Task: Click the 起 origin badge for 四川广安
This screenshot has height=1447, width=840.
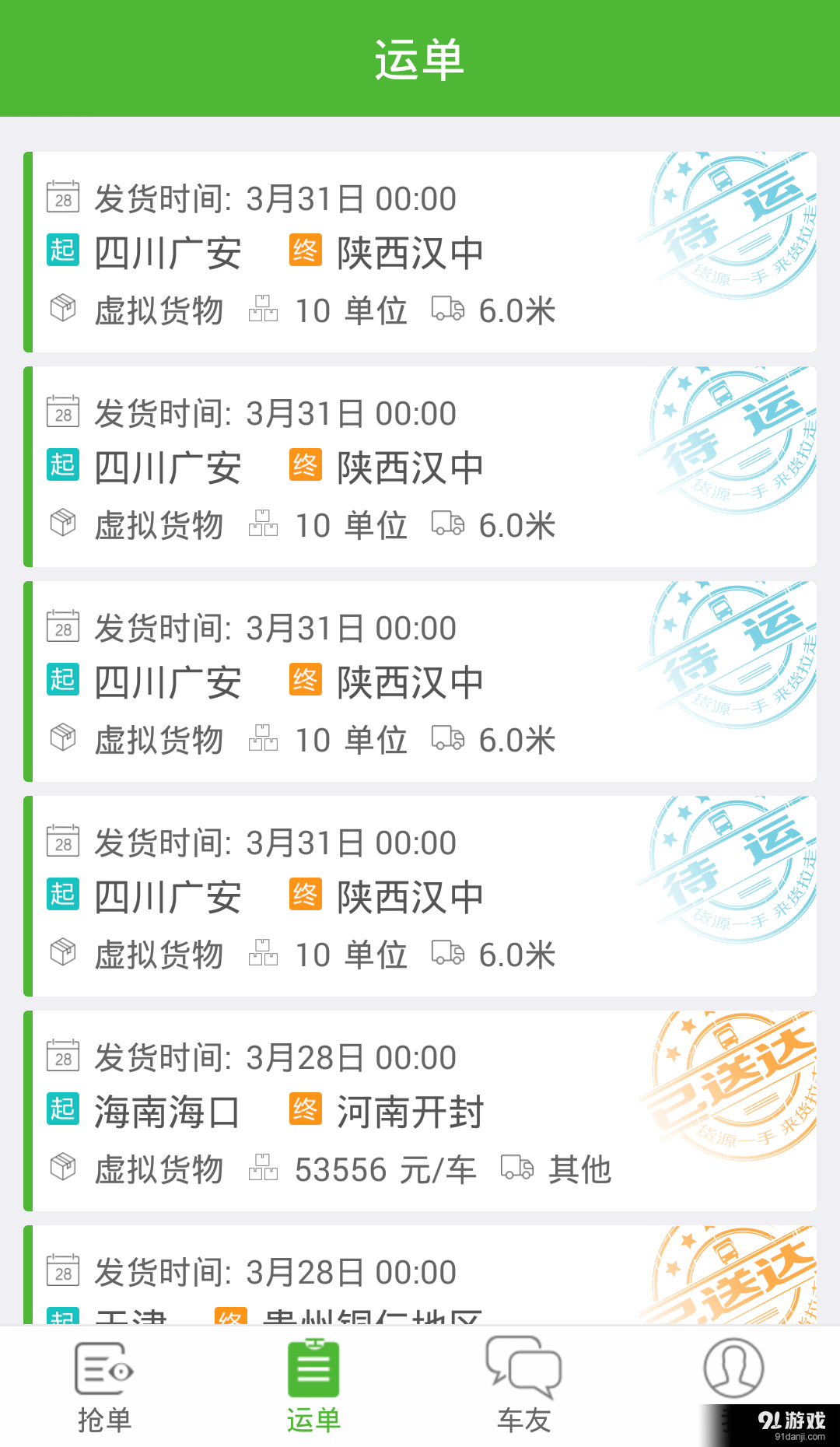Action: 63,251
